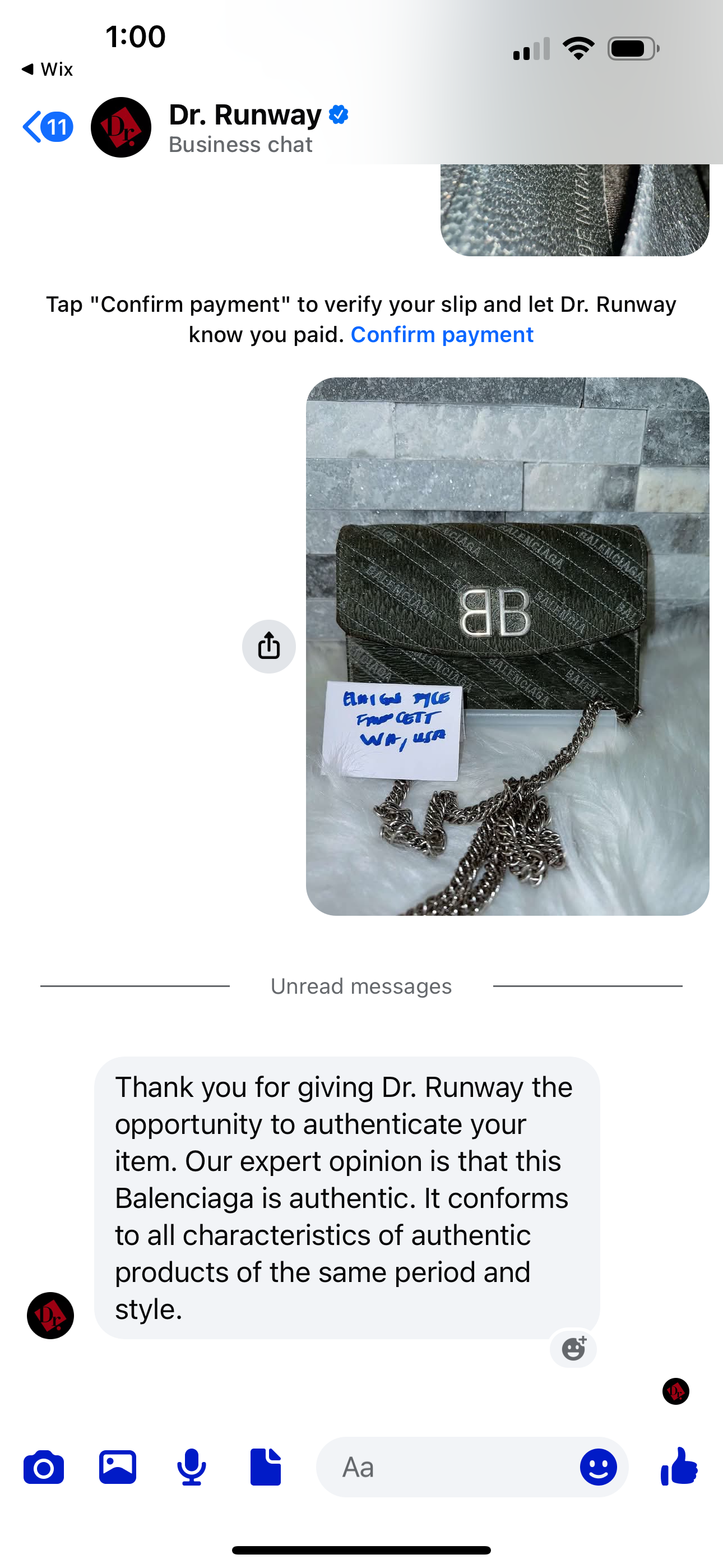Attach a file to the chat

[266, 1467]
